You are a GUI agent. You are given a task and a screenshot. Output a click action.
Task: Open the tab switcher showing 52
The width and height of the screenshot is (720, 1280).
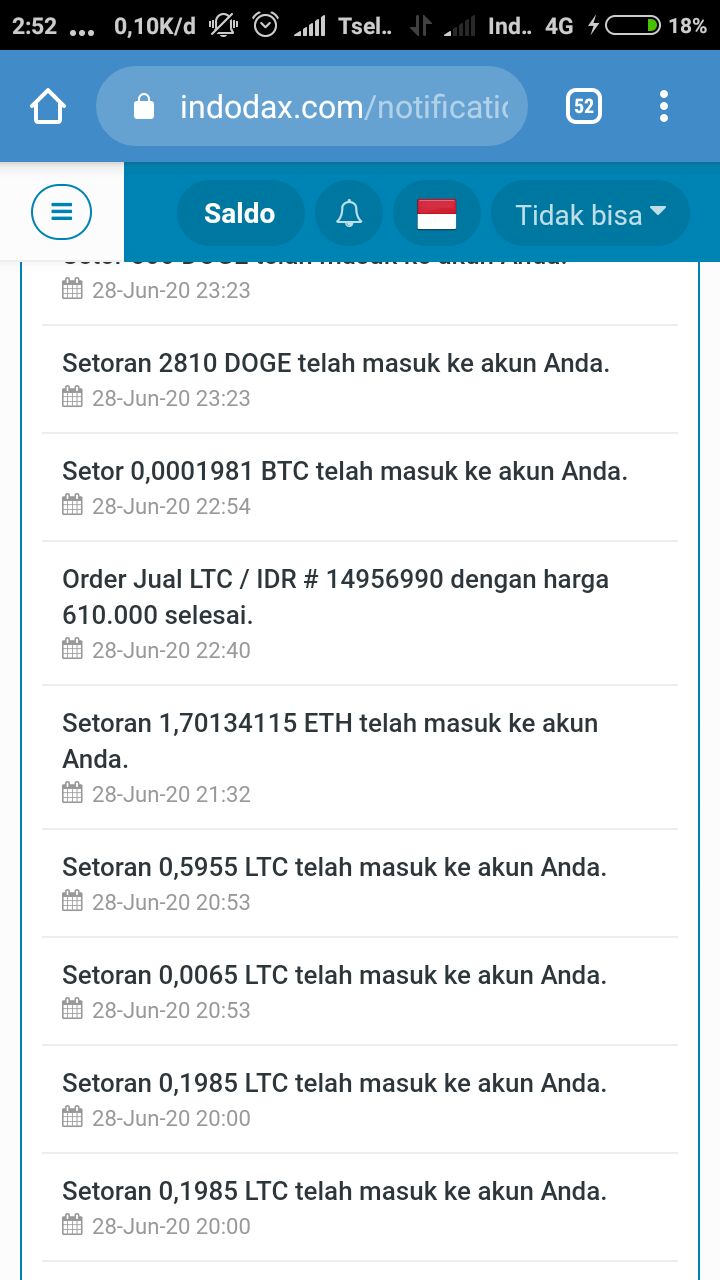coord(584,106)
